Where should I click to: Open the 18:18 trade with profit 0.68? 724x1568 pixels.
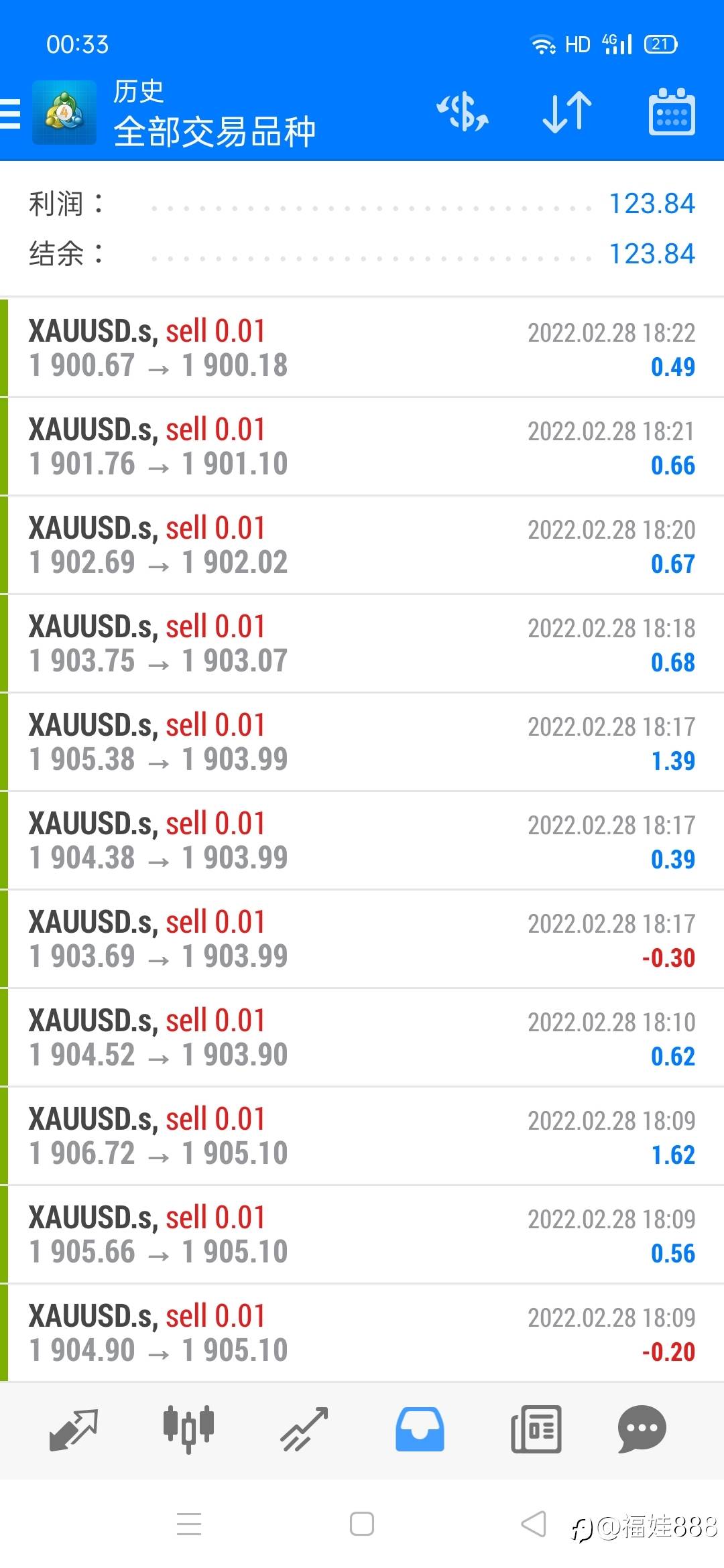[x=362, y=643]
